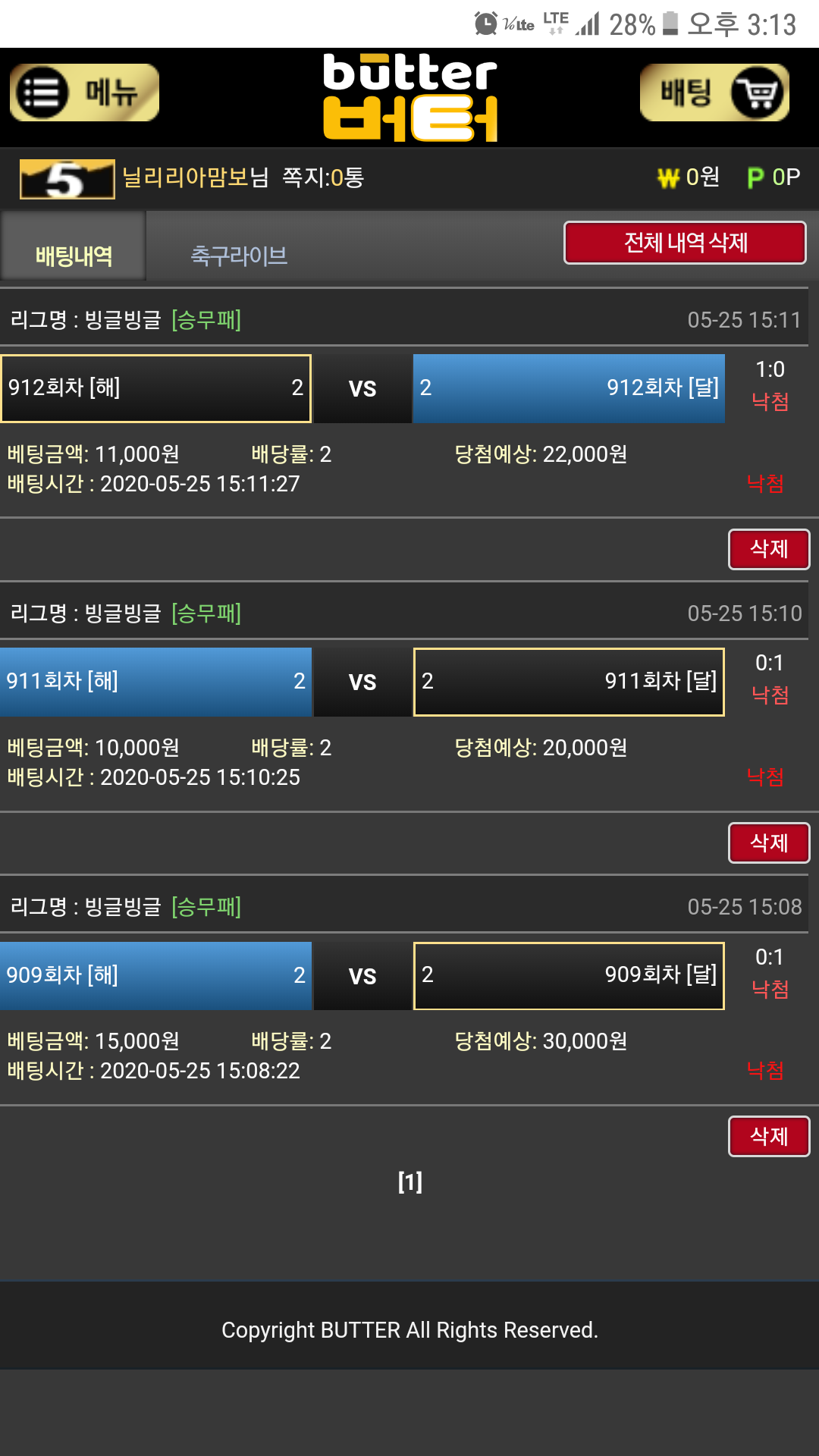
Task: Select the 배팅내역 tab
Action: click(74, 256)
